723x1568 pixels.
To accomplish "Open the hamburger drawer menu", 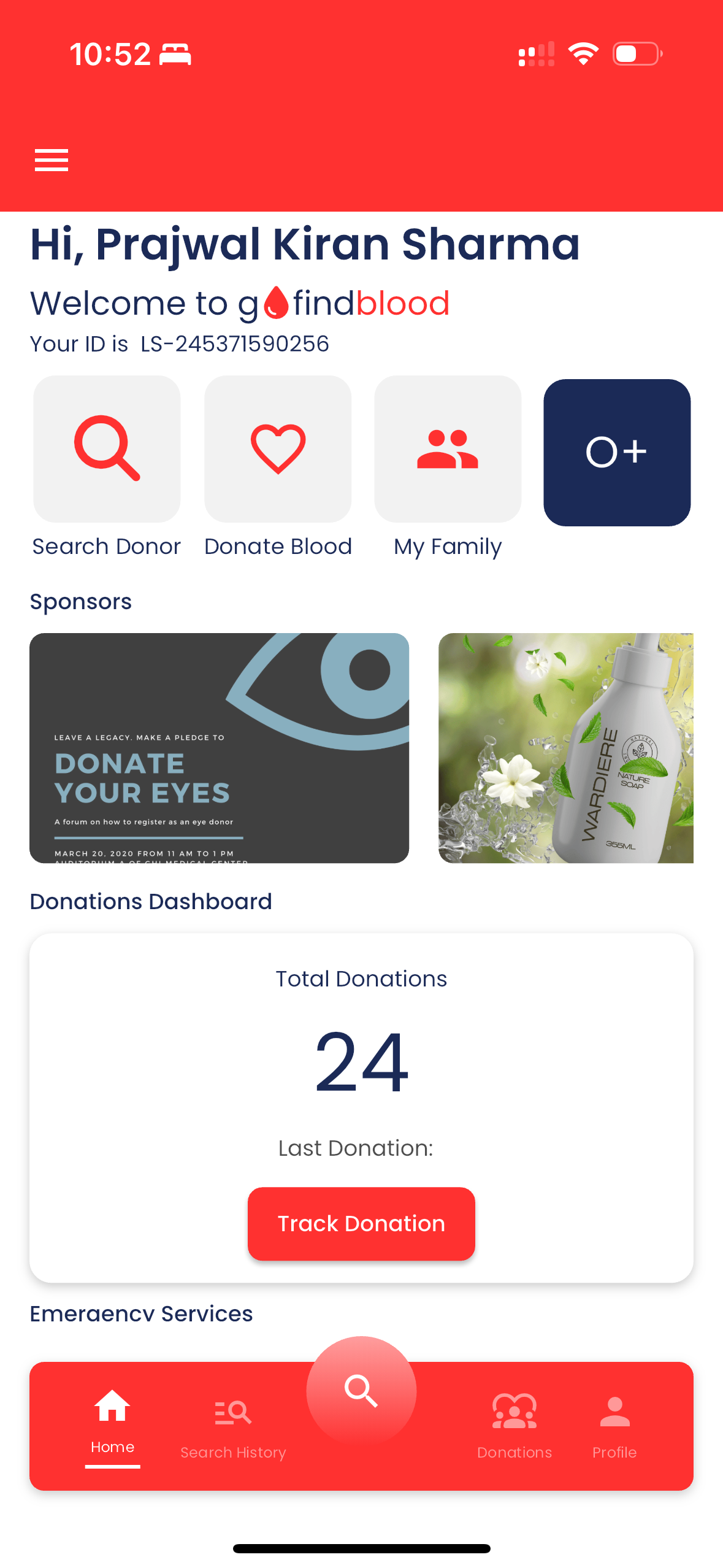I will (52, 160).
